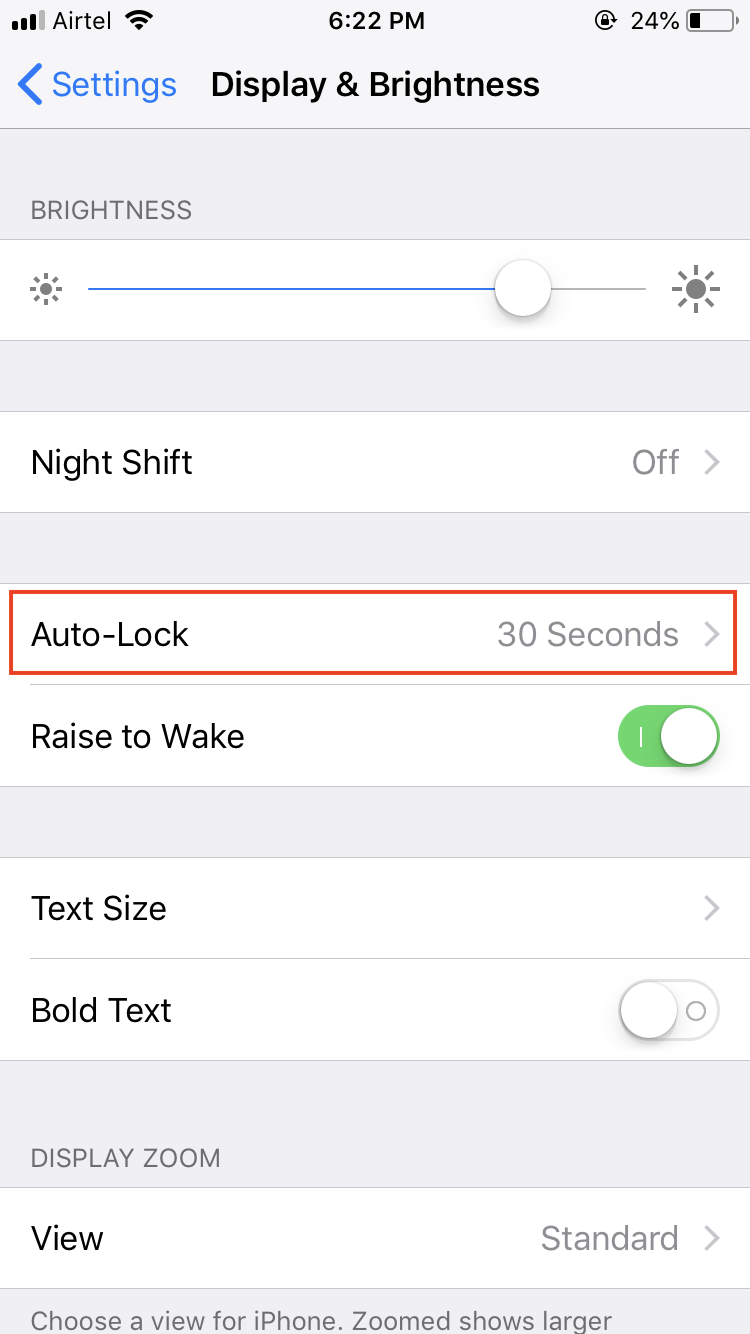Open the Auto-Lock option
Image resolution: width=750 pixels, height=1334 pixels.
(375, 634)
